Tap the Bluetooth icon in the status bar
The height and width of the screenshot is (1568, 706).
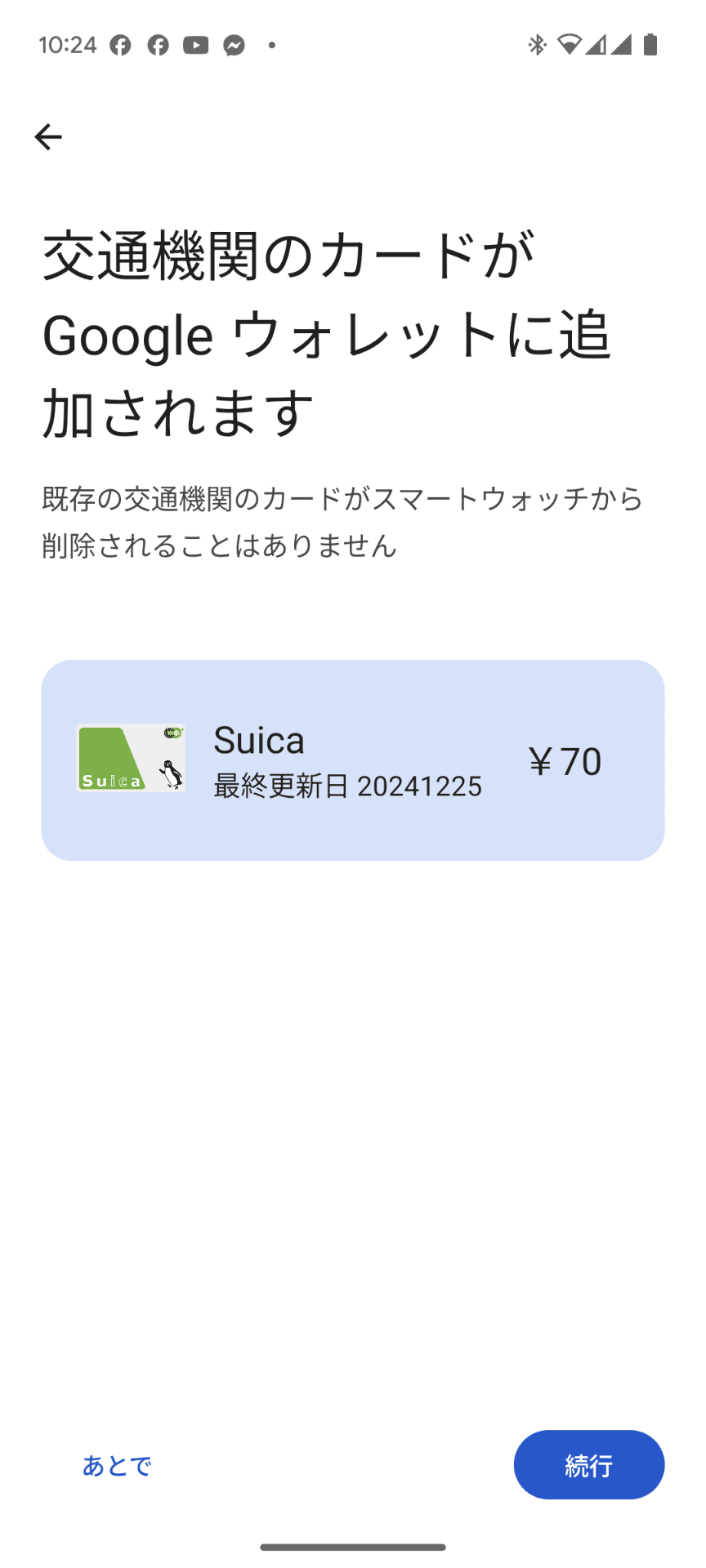(538, 45)
